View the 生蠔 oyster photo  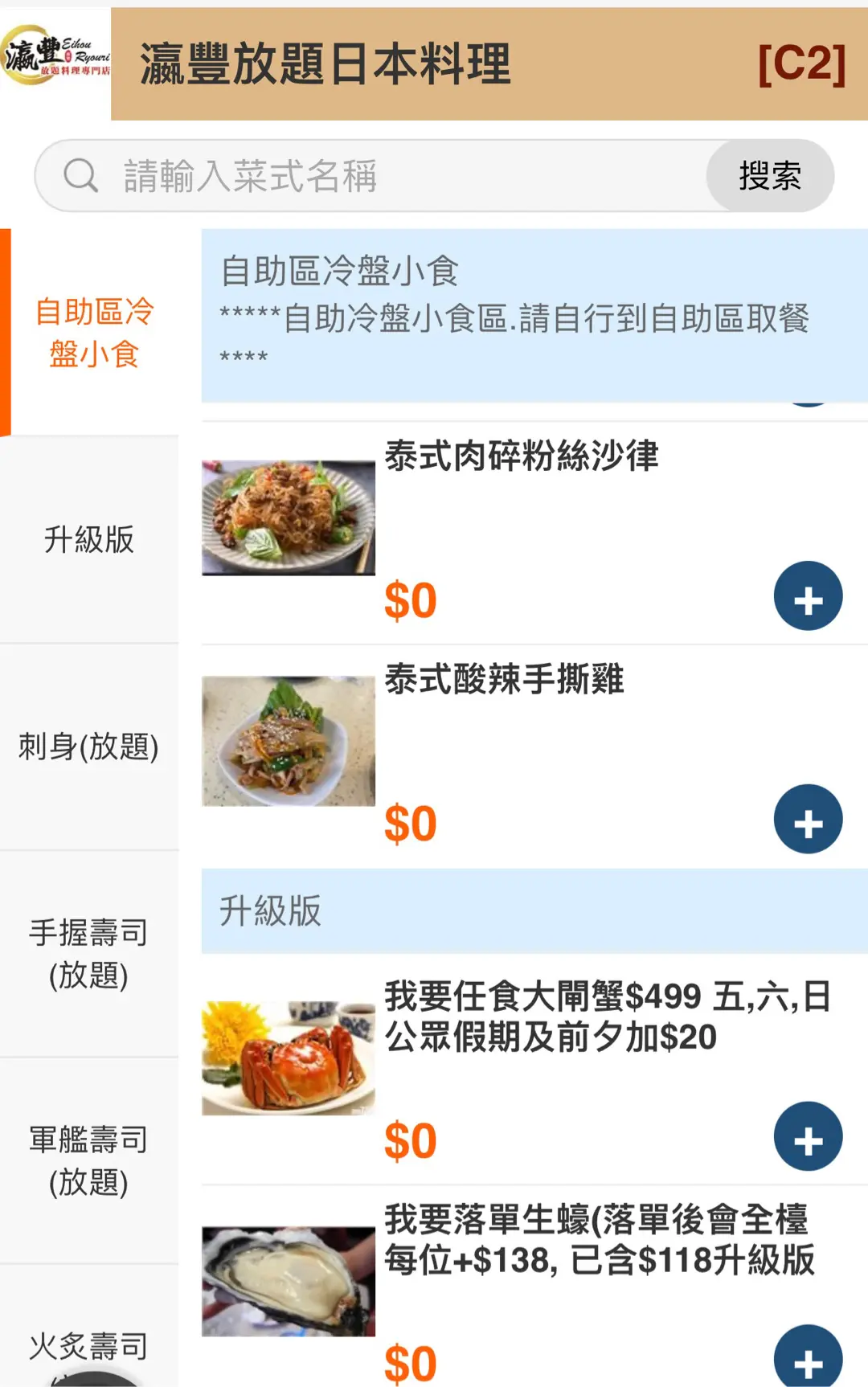(289, 1281)
